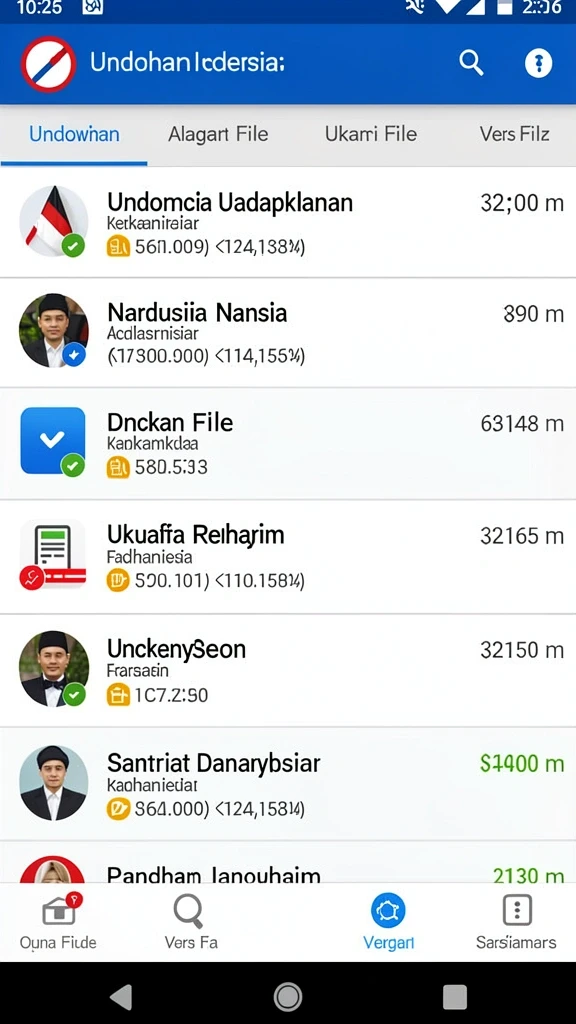The height and width of the screenshot is (1024, 576).
Task: Go to Ouna Fiude in bottom navigation
Action: 58,922
